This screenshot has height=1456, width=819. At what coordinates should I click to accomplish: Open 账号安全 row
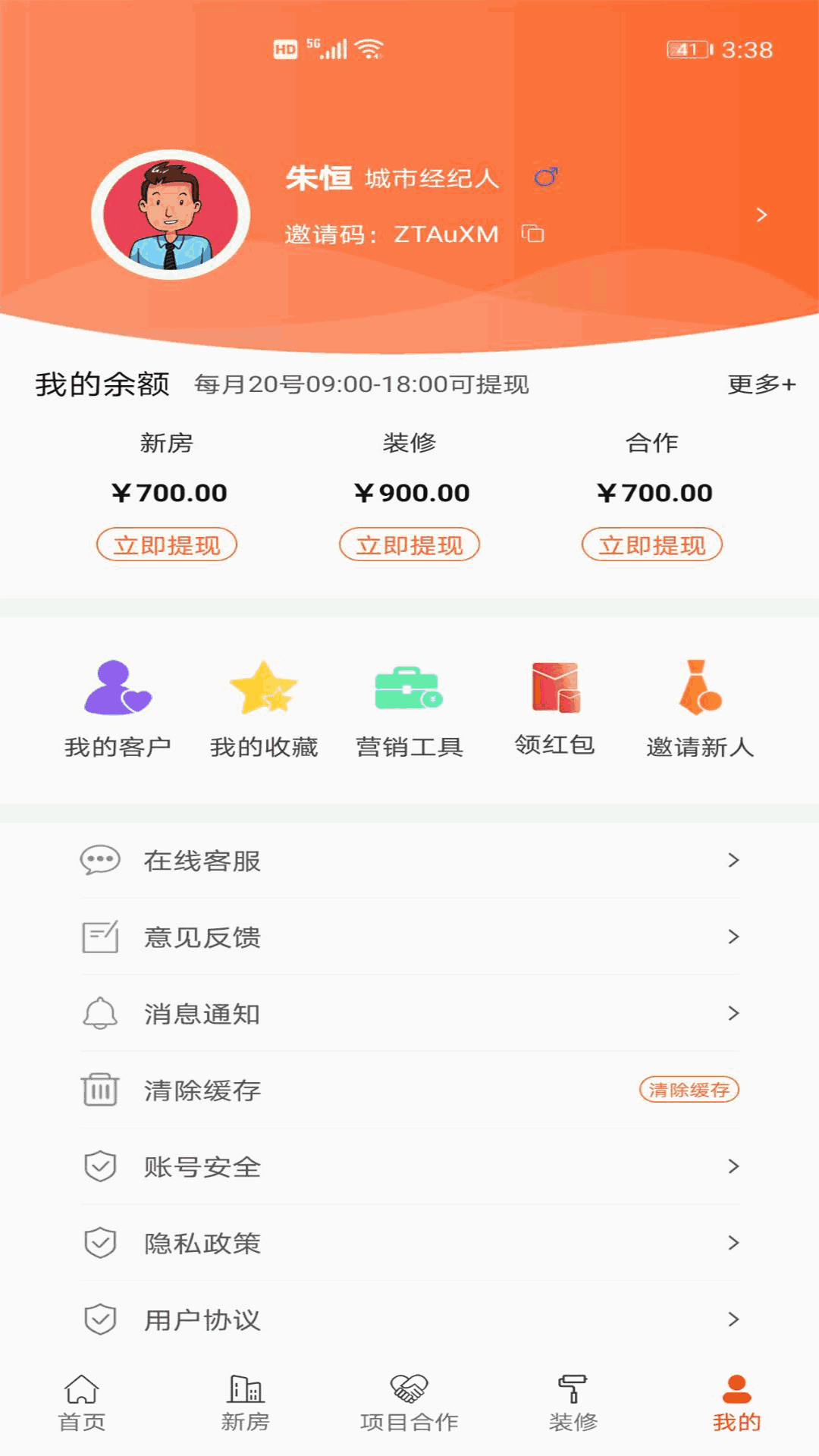409,1166
